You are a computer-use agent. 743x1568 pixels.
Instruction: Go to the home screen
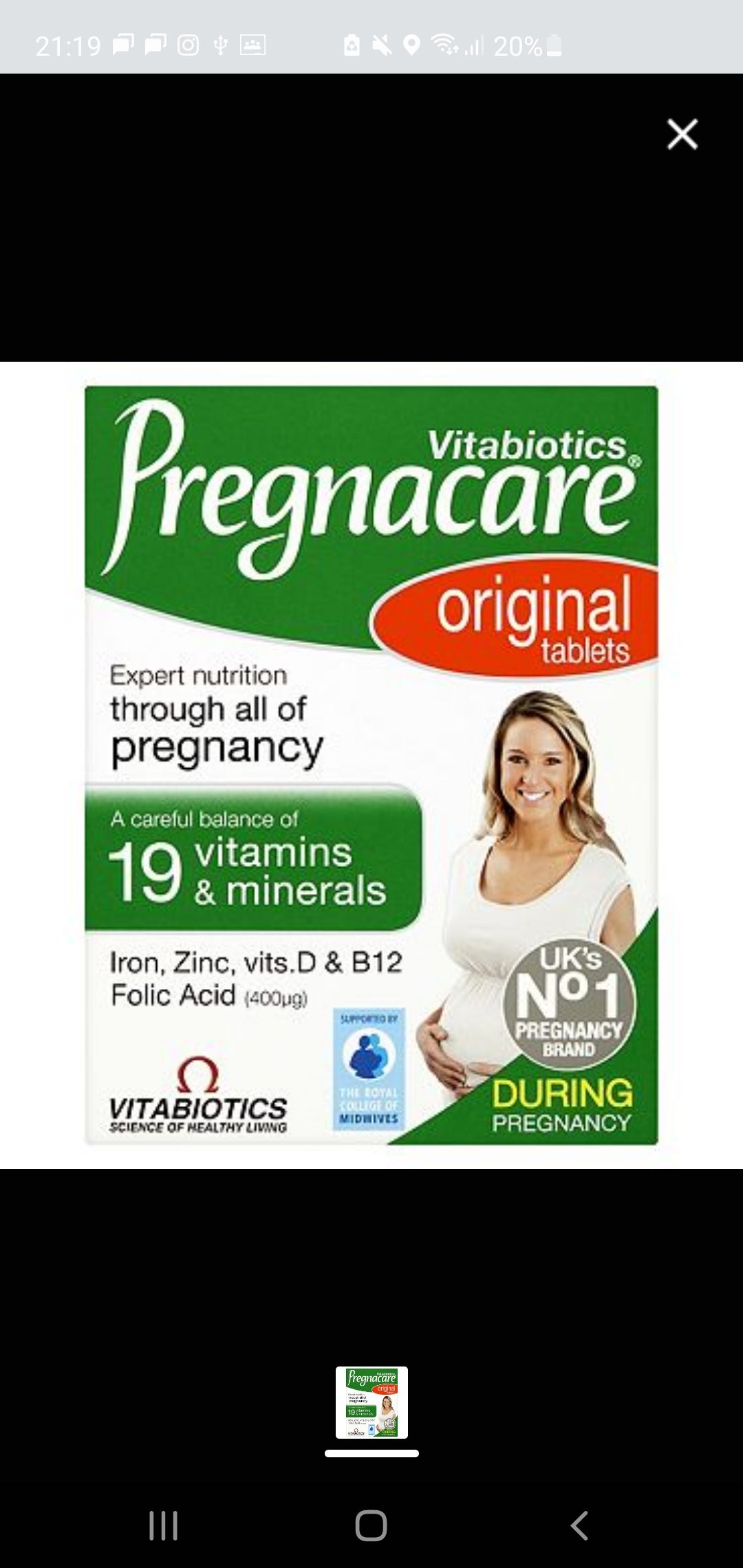[x=371, y=1525]
